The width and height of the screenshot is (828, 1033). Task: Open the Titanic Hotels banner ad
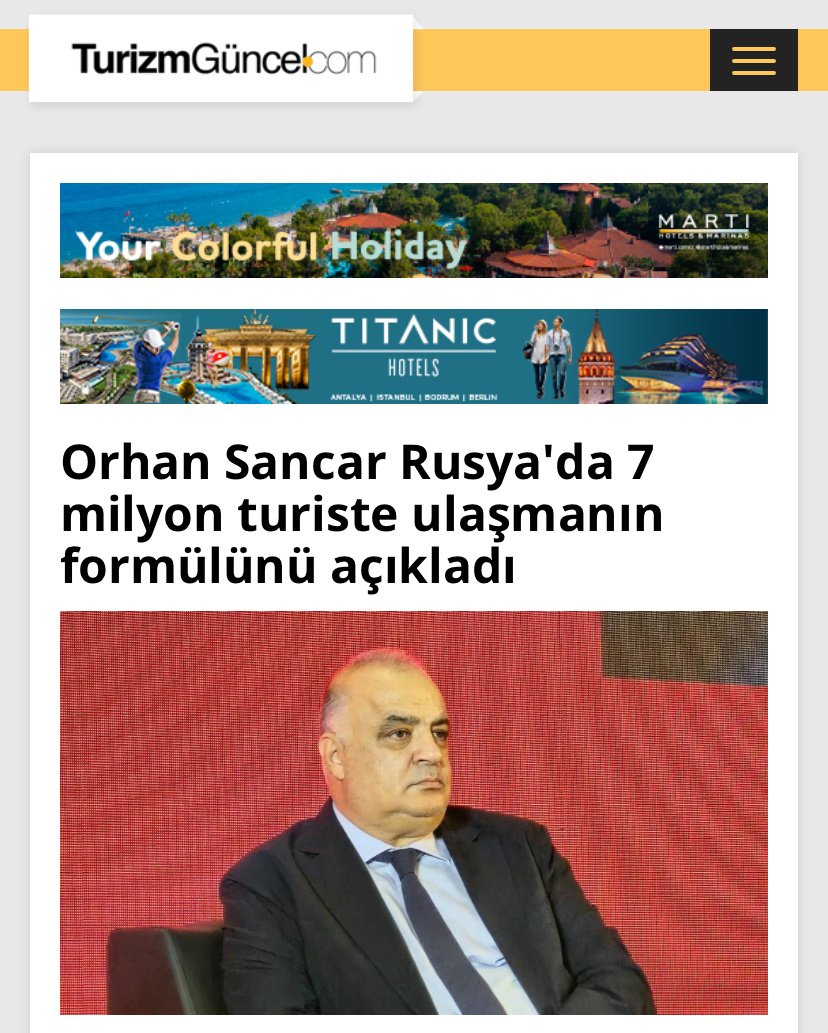point(414,356)
